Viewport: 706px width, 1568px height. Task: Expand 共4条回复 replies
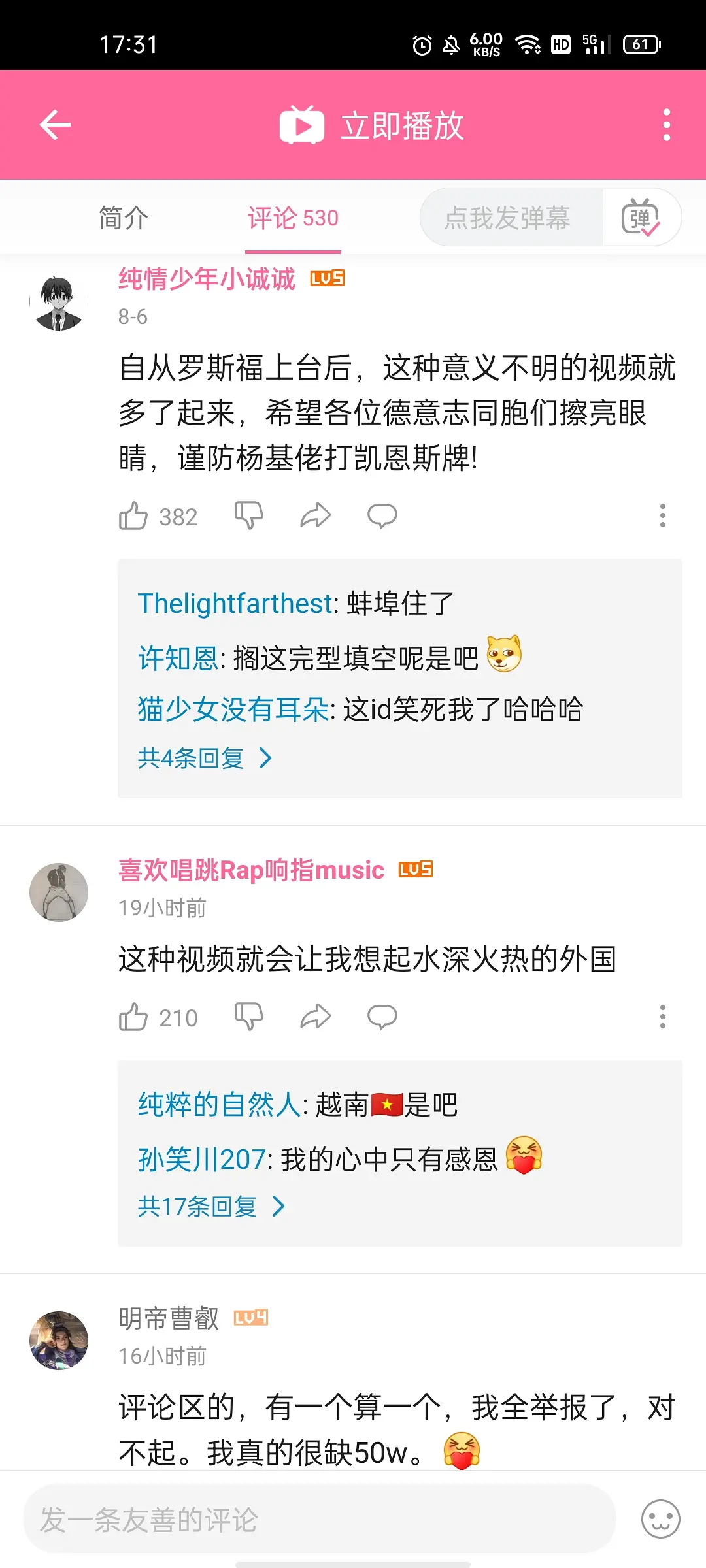click(204, 759)
